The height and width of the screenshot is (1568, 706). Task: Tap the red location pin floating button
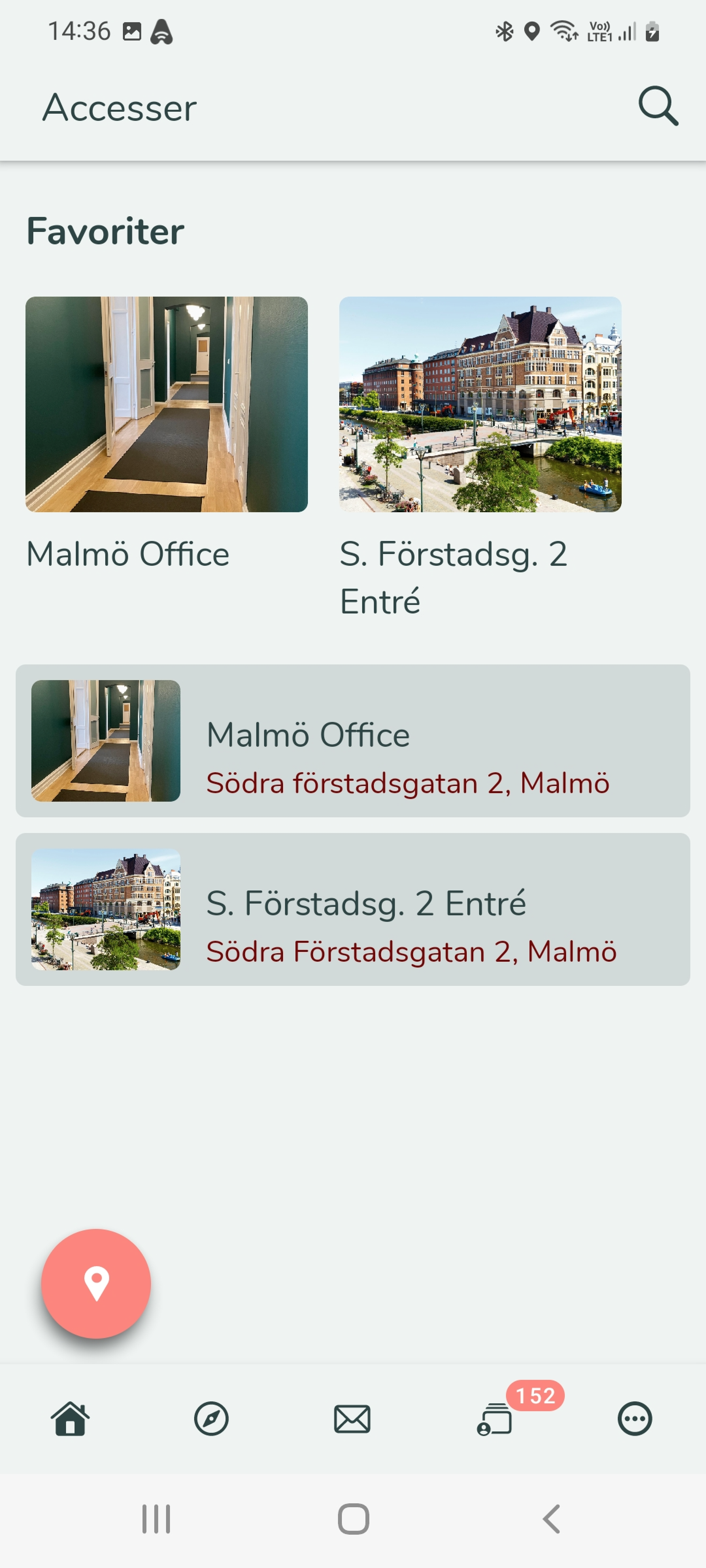click(96, 1284)
